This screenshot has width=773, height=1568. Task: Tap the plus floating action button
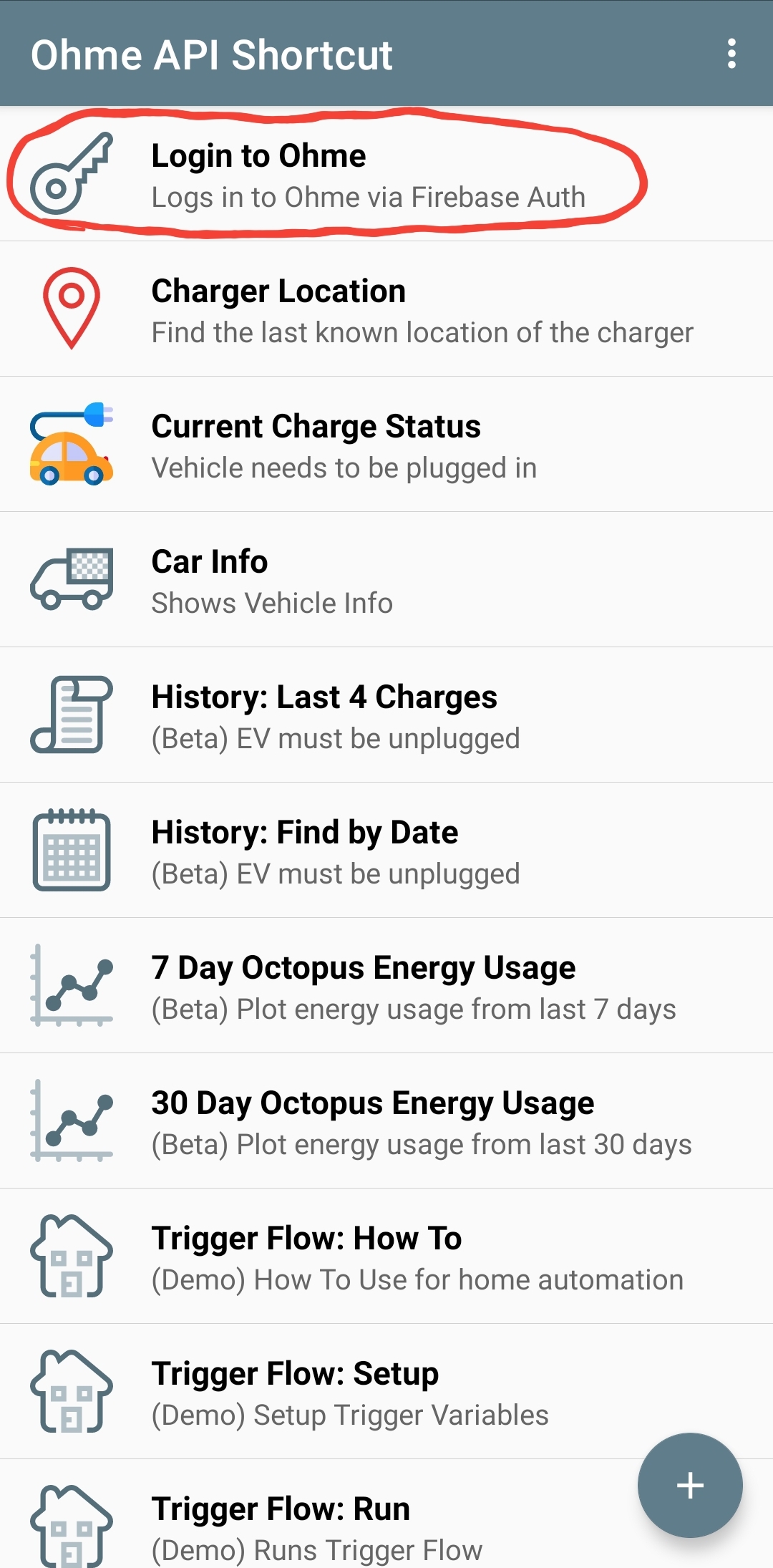(690, 1485)
